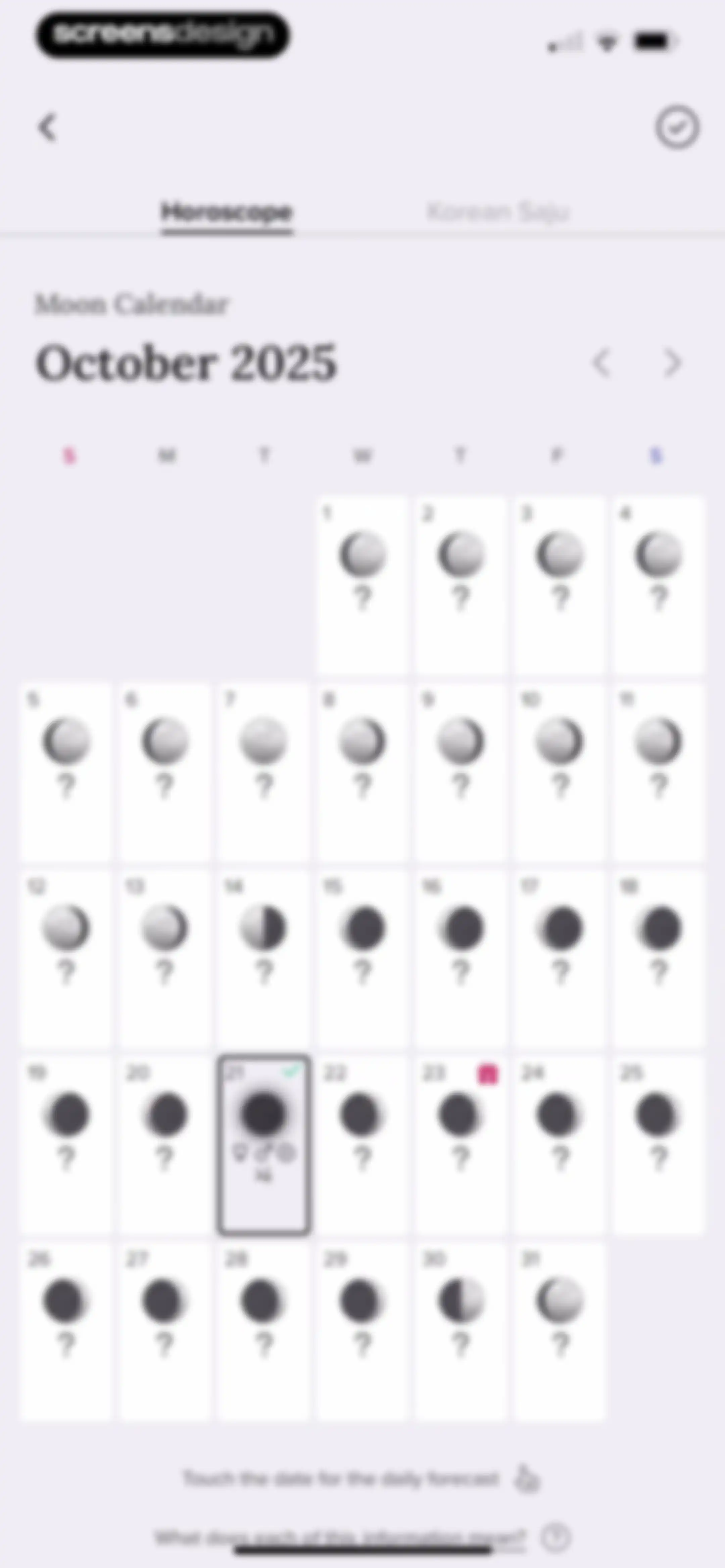
Task: Tap the question mark help icon at bottom
Action: 556,1538
